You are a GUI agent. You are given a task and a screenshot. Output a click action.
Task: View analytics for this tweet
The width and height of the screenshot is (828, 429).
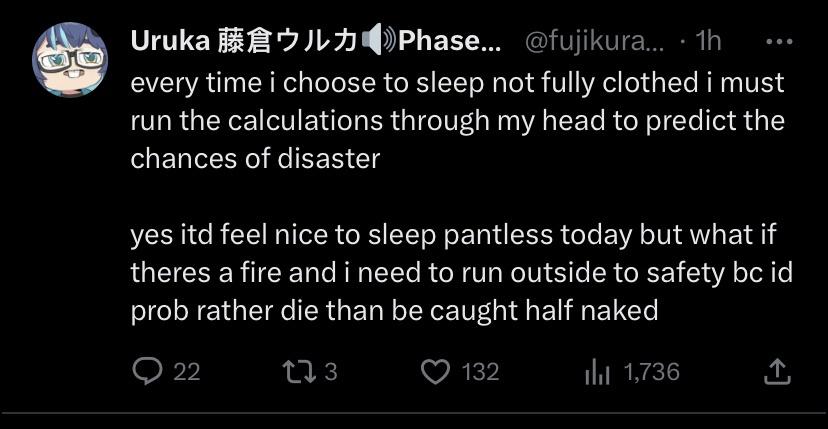click(x=597, y=372)
